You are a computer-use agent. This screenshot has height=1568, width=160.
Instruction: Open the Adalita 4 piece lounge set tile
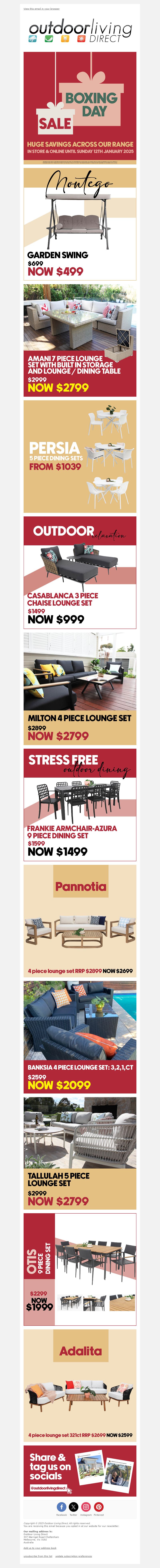coord(80,1385)
